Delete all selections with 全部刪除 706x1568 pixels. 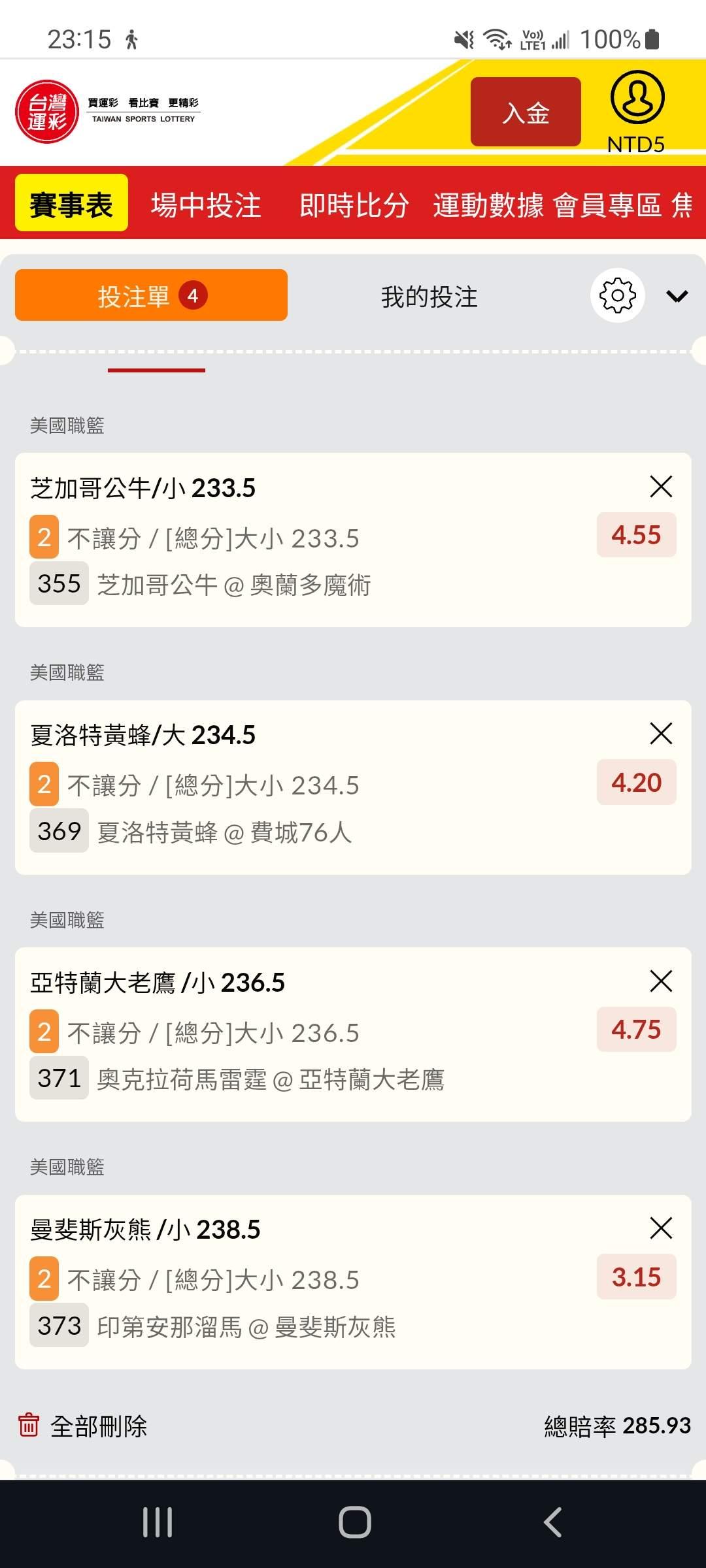pos(82,1426)
